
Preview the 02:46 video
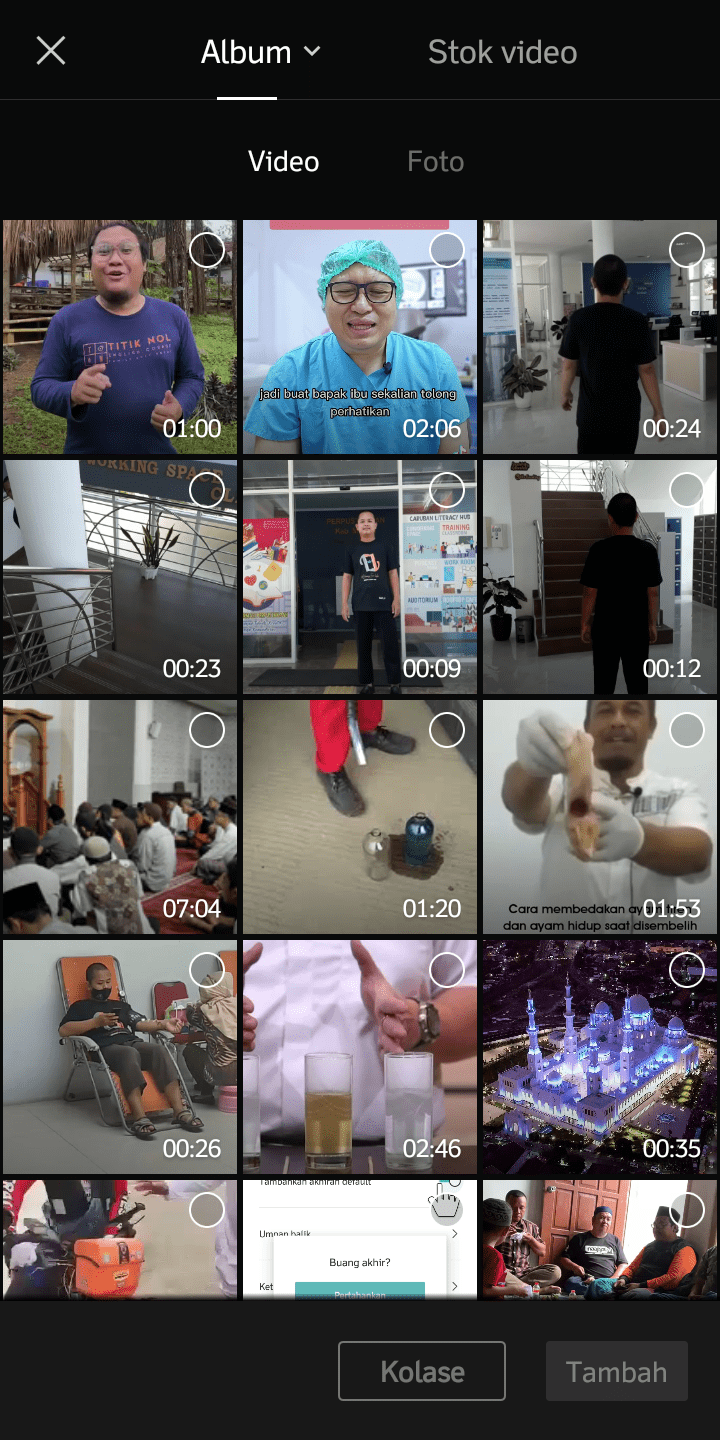(360, 1057)
